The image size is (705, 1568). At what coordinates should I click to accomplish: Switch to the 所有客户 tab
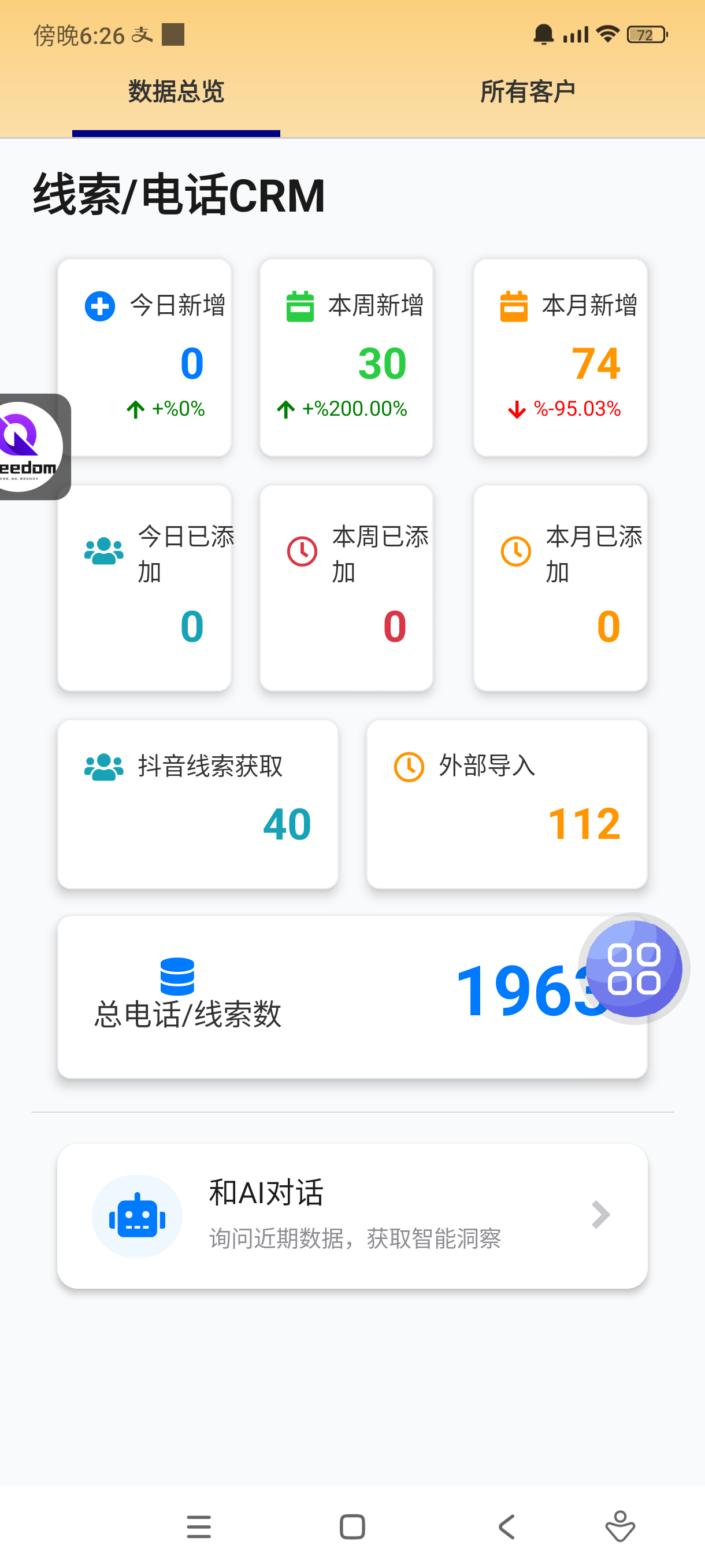pos(528,92)
